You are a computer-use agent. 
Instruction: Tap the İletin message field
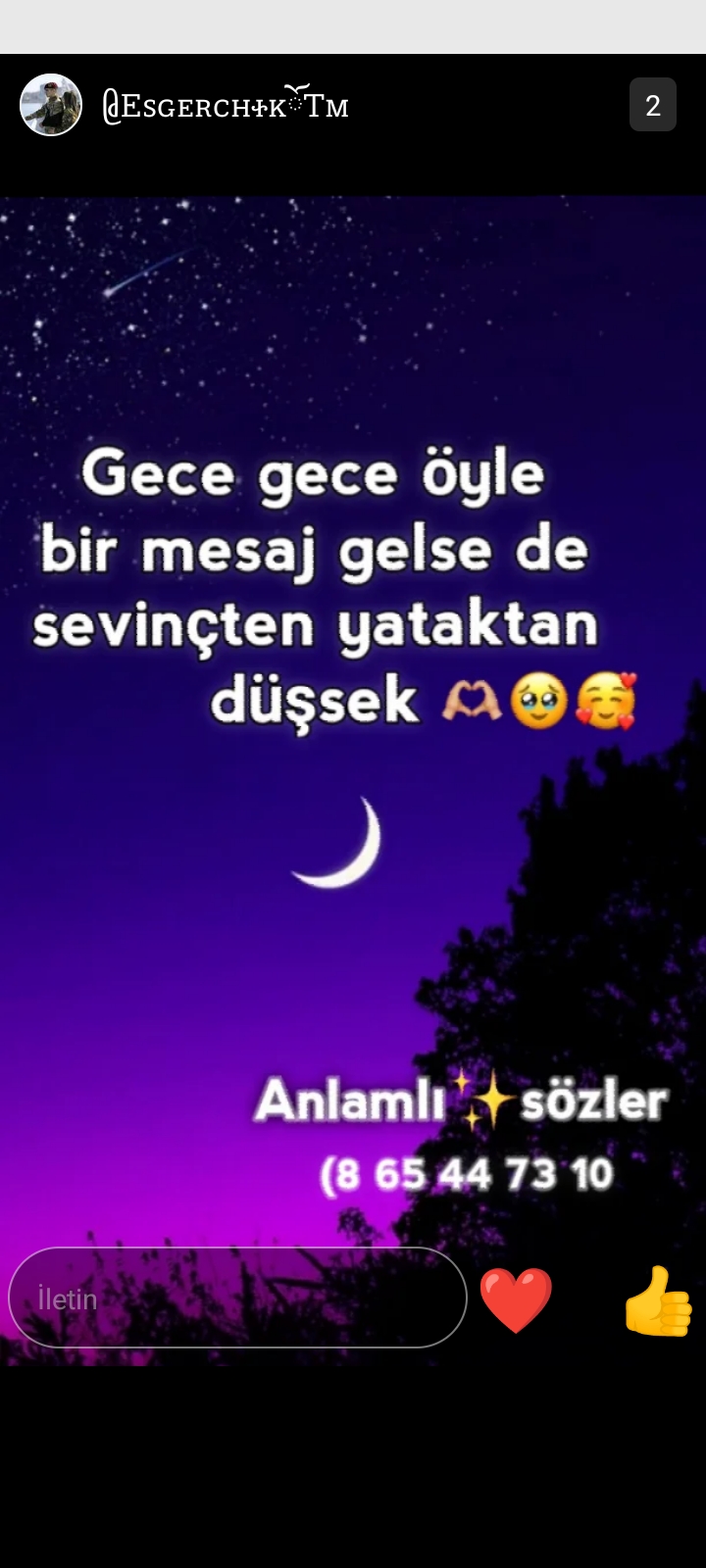(x=237, y=1298)
